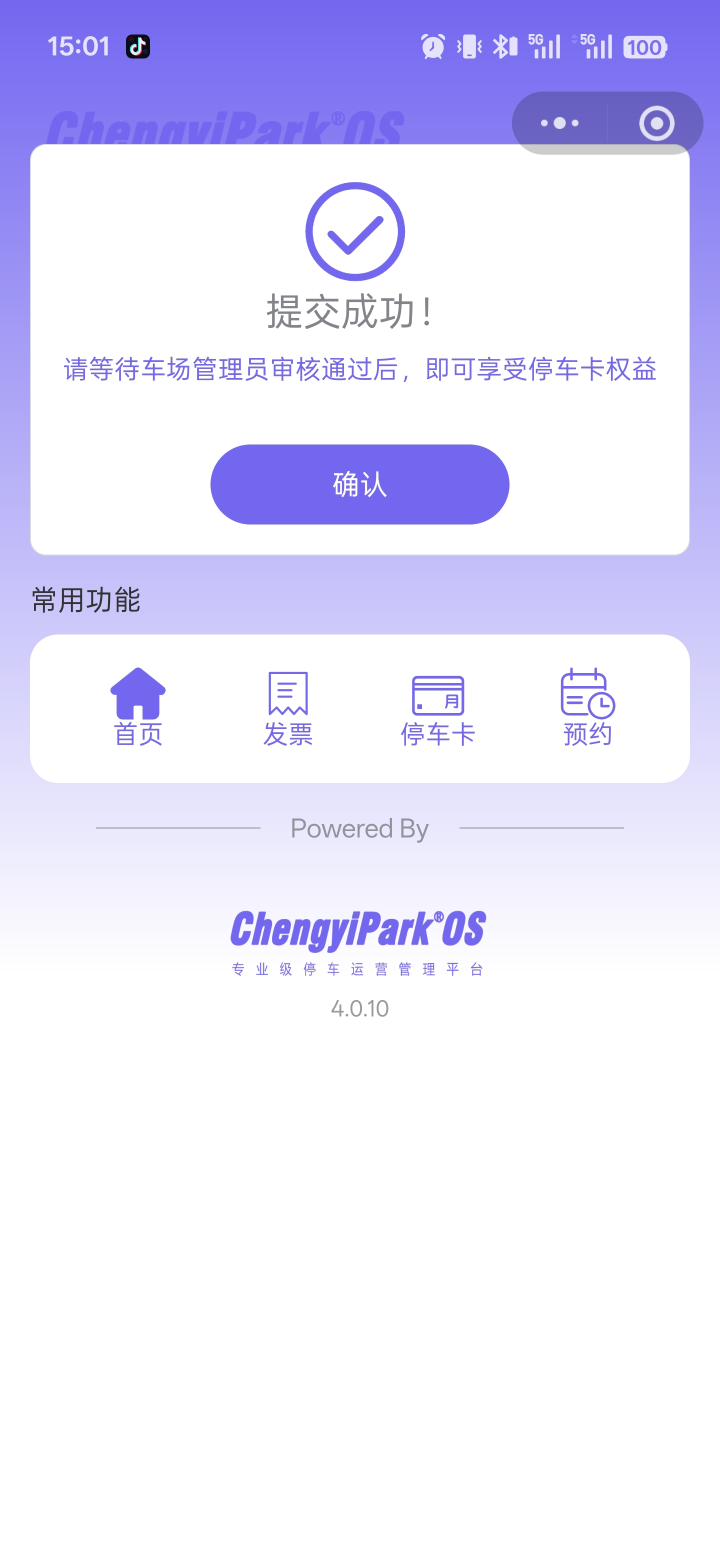The image size is (720, 1568).
Task: Open the 首页 home icon
Action: (x=138, y=694)
